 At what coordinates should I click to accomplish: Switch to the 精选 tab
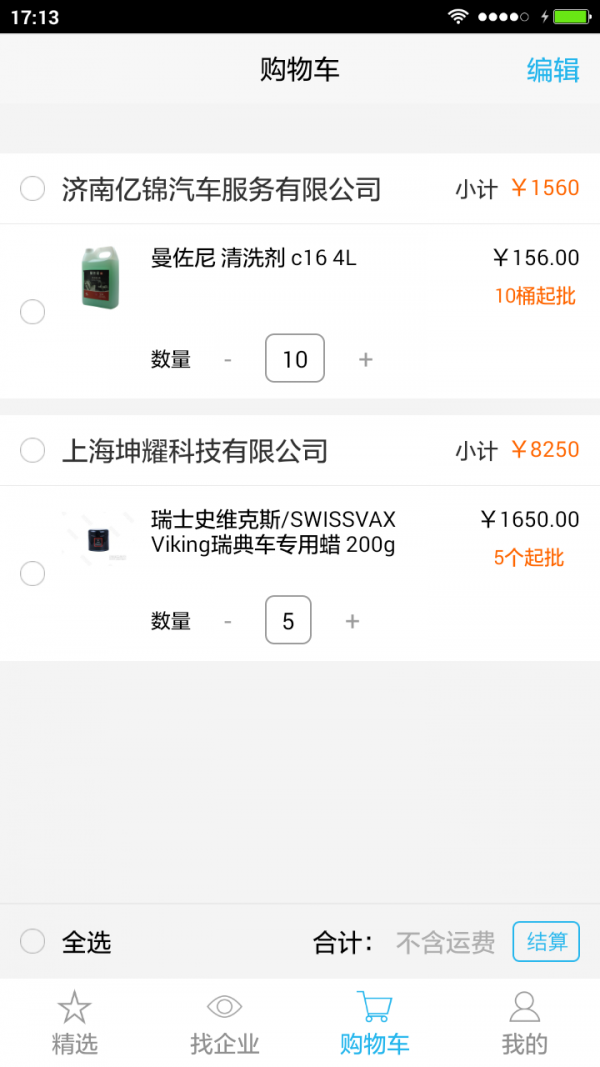pyautogui.click(x=75, y=1023)
